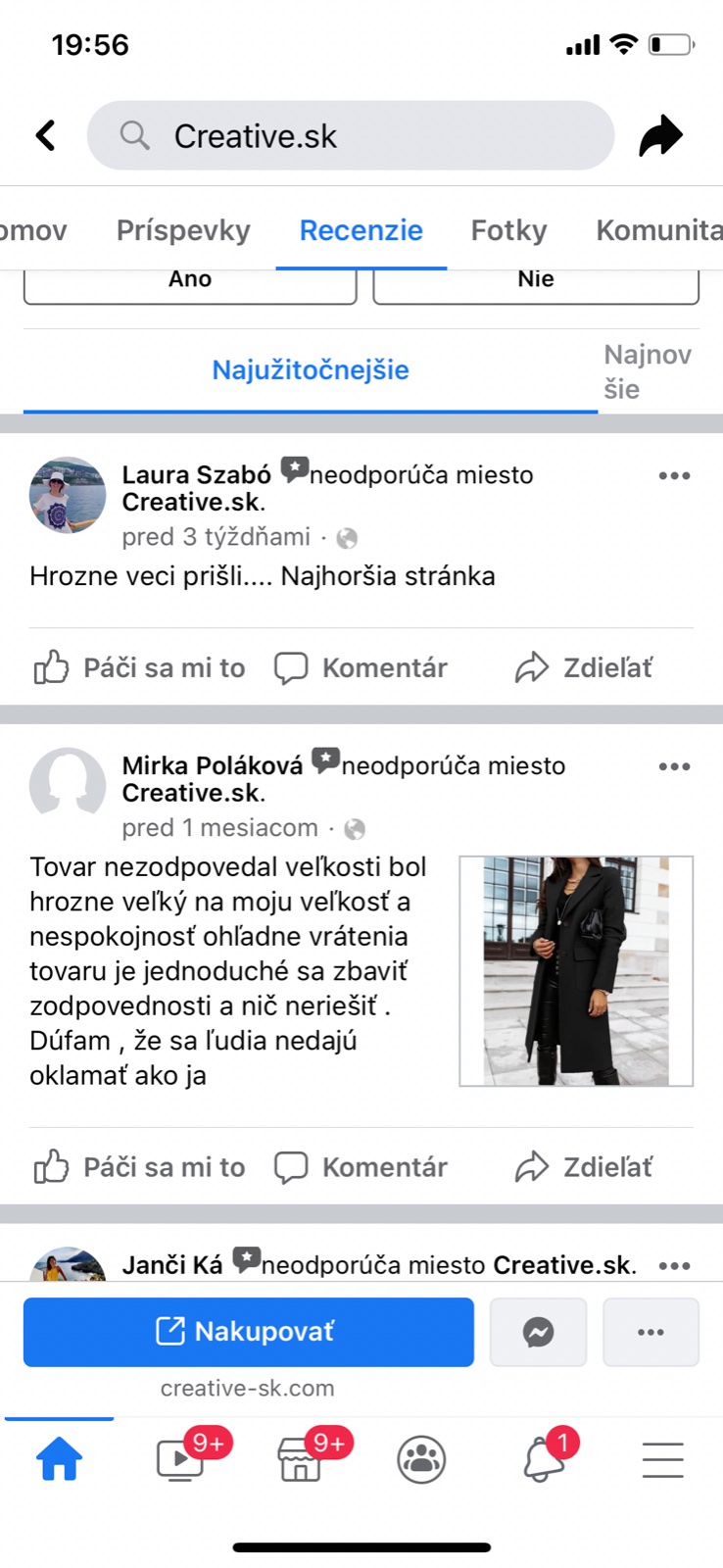Viewport: 723px width, 1568px height.
Task: Open options for Mirka Poláková's review
Action: click(x=674, y=767)
